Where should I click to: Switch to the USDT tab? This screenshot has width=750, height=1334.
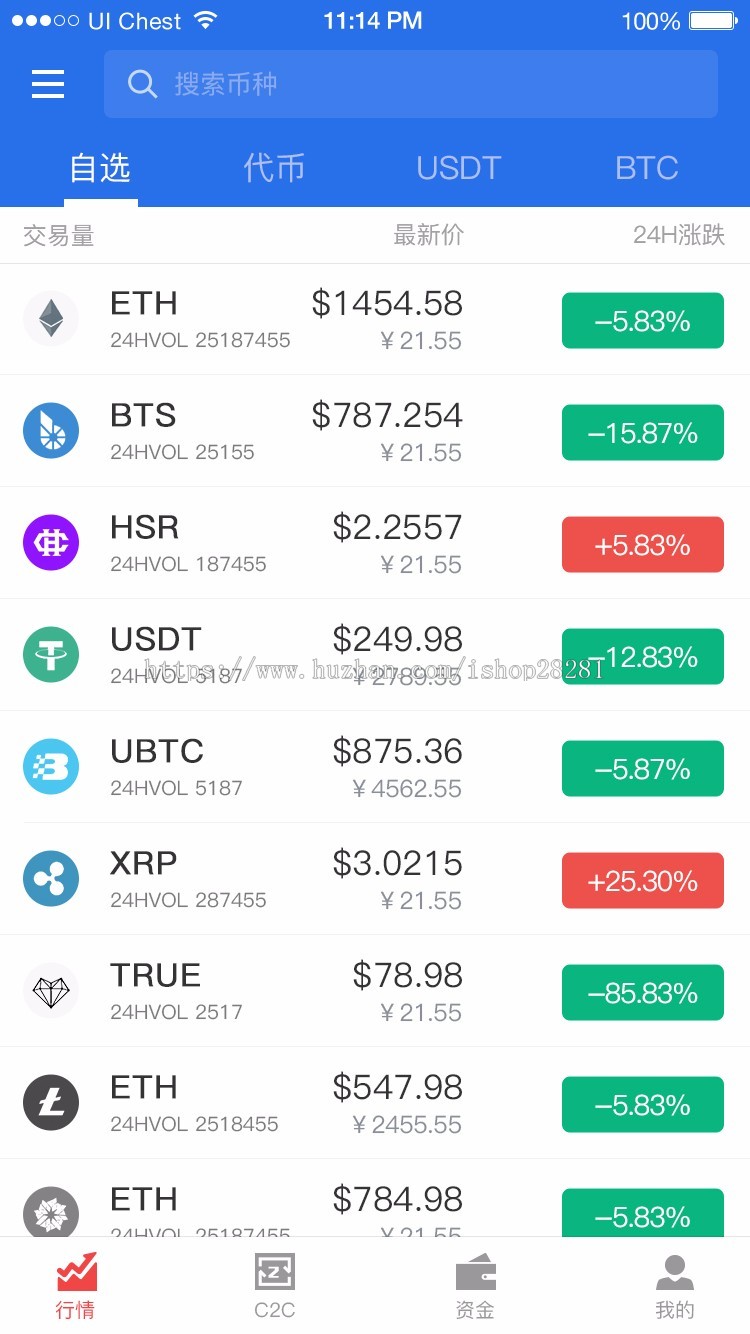[x=459, y=168]
